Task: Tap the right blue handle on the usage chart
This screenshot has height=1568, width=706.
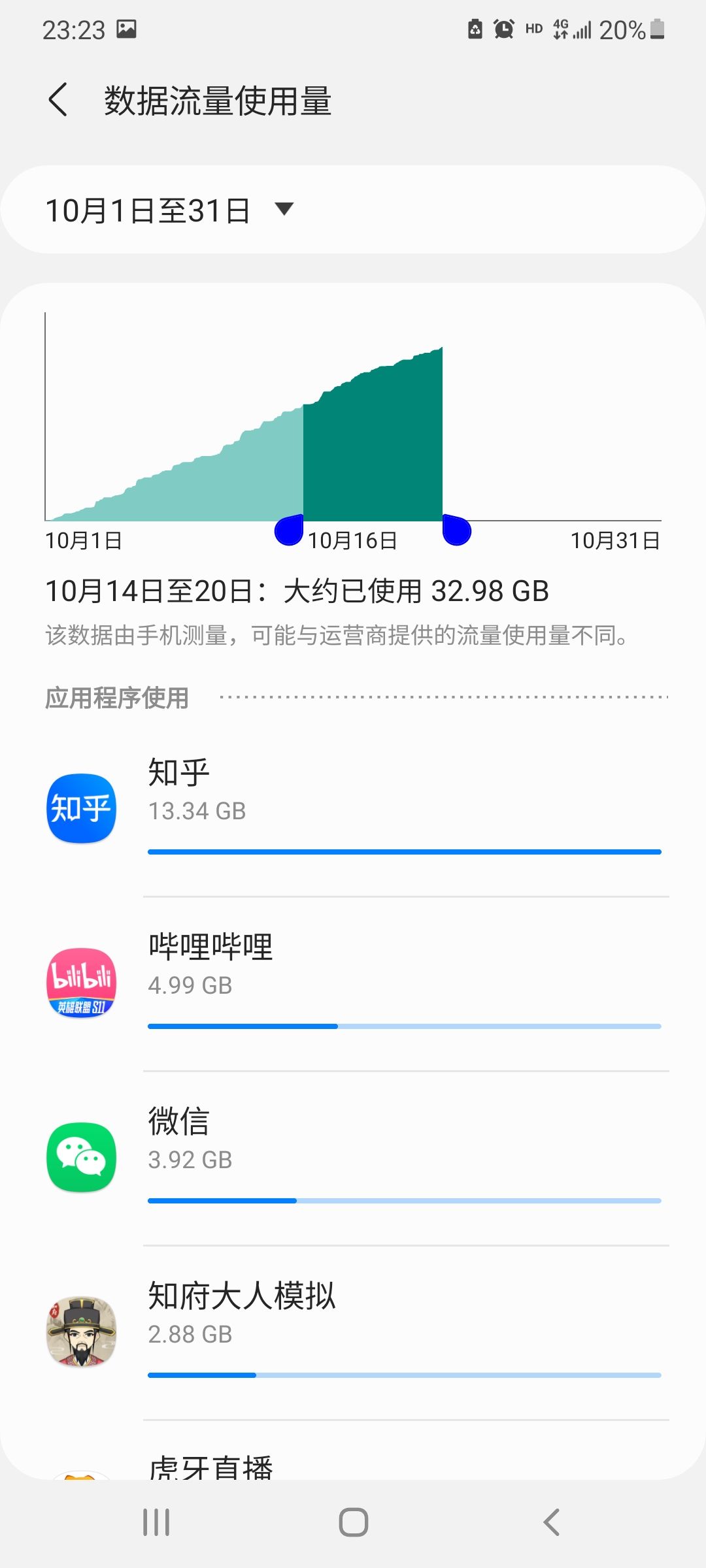Action: point(457,530)
